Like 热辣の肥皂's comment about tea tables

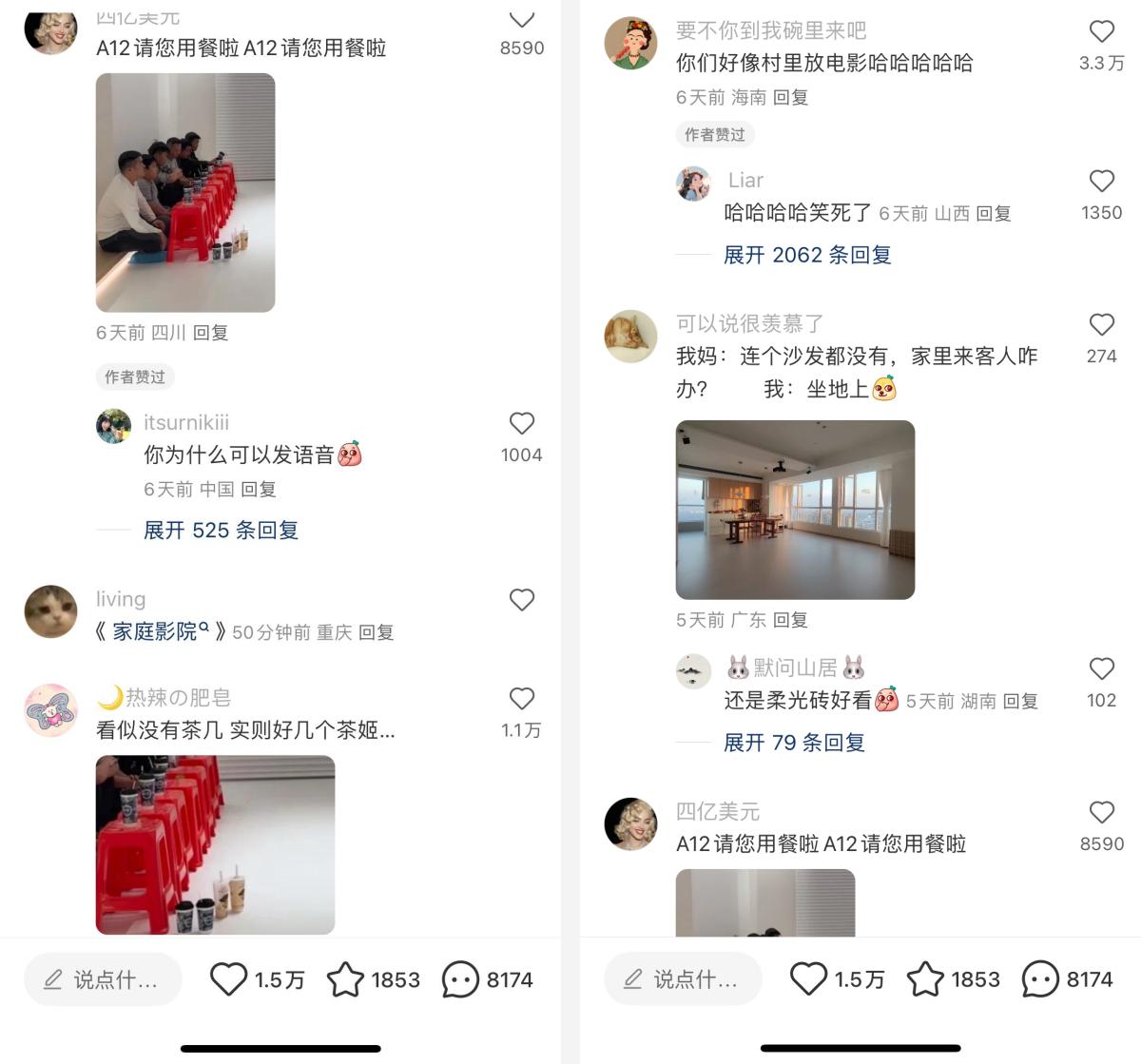(521, 699)
